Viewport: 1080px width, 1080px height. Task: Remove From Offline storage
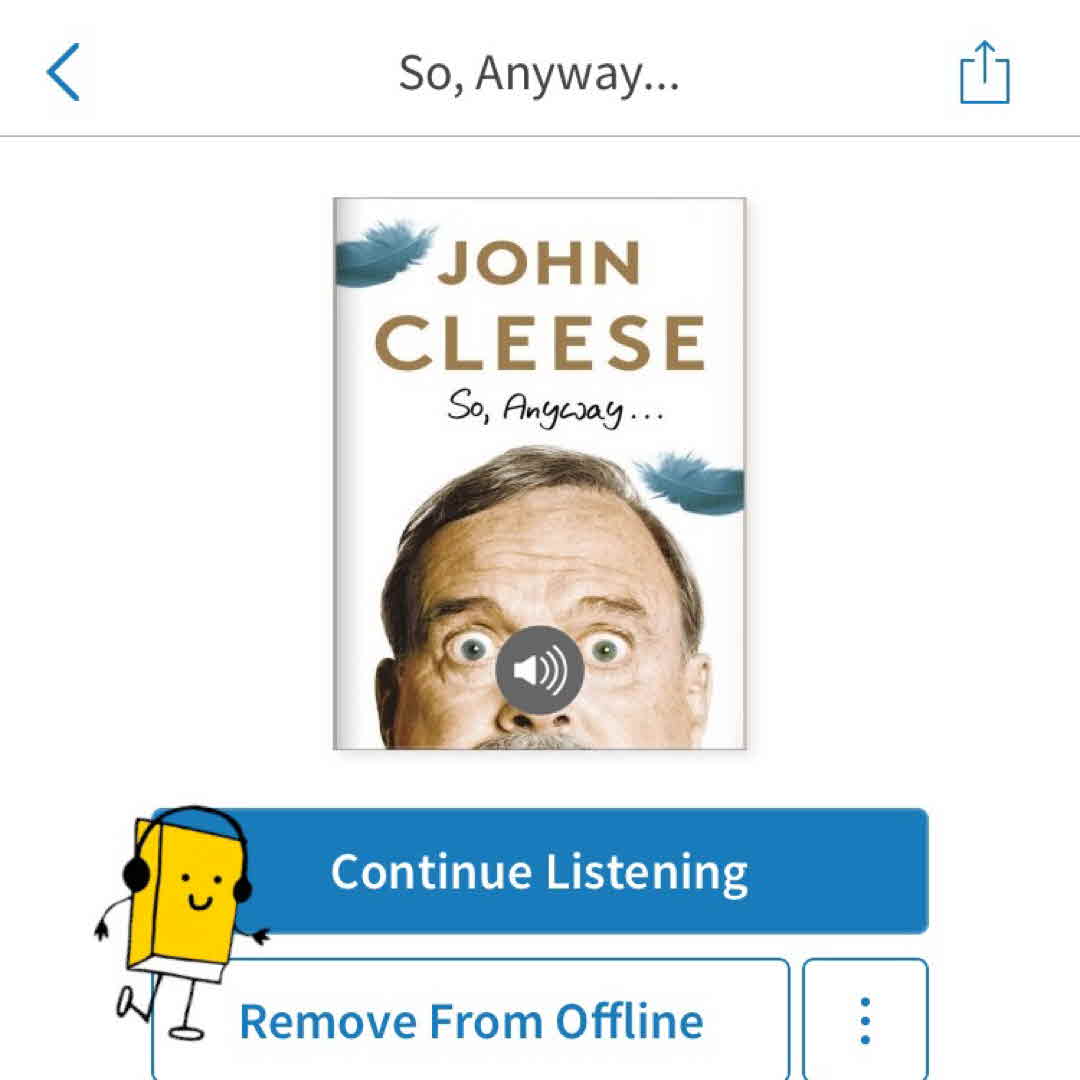(x=472, y=1021)
